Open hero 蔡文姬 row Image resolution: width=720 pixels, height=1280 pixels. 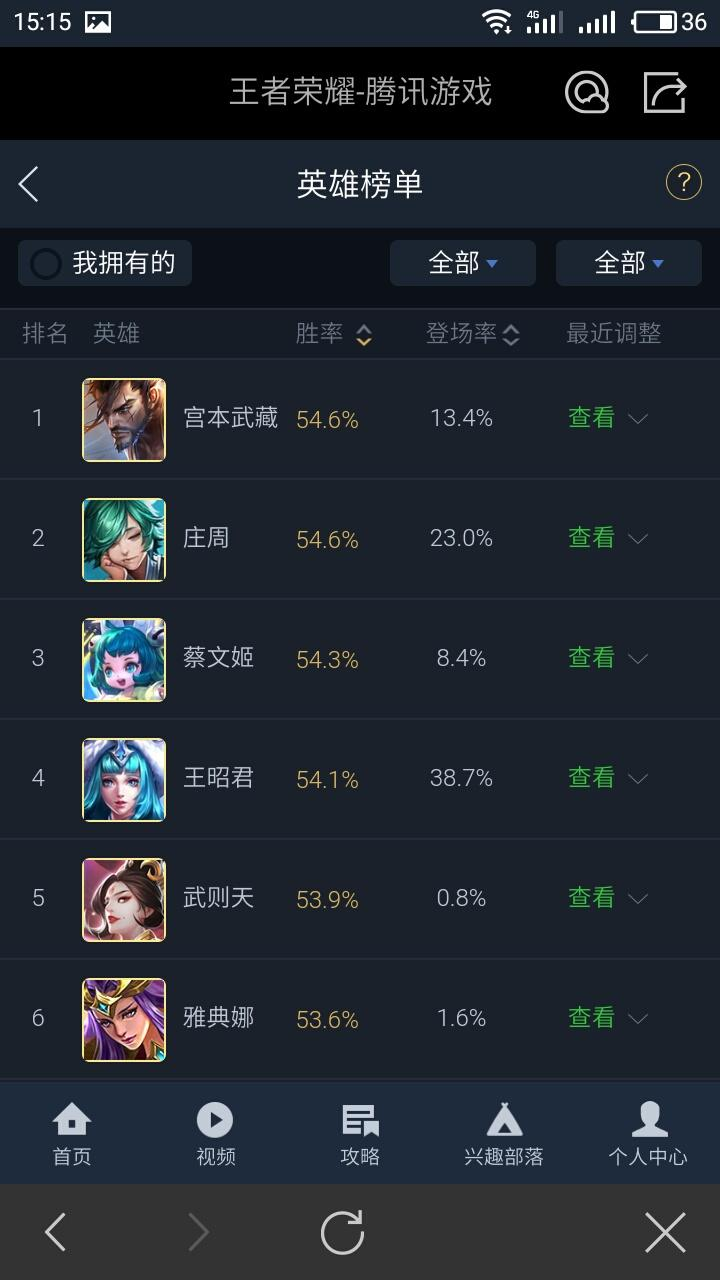[x=219, y=658]
